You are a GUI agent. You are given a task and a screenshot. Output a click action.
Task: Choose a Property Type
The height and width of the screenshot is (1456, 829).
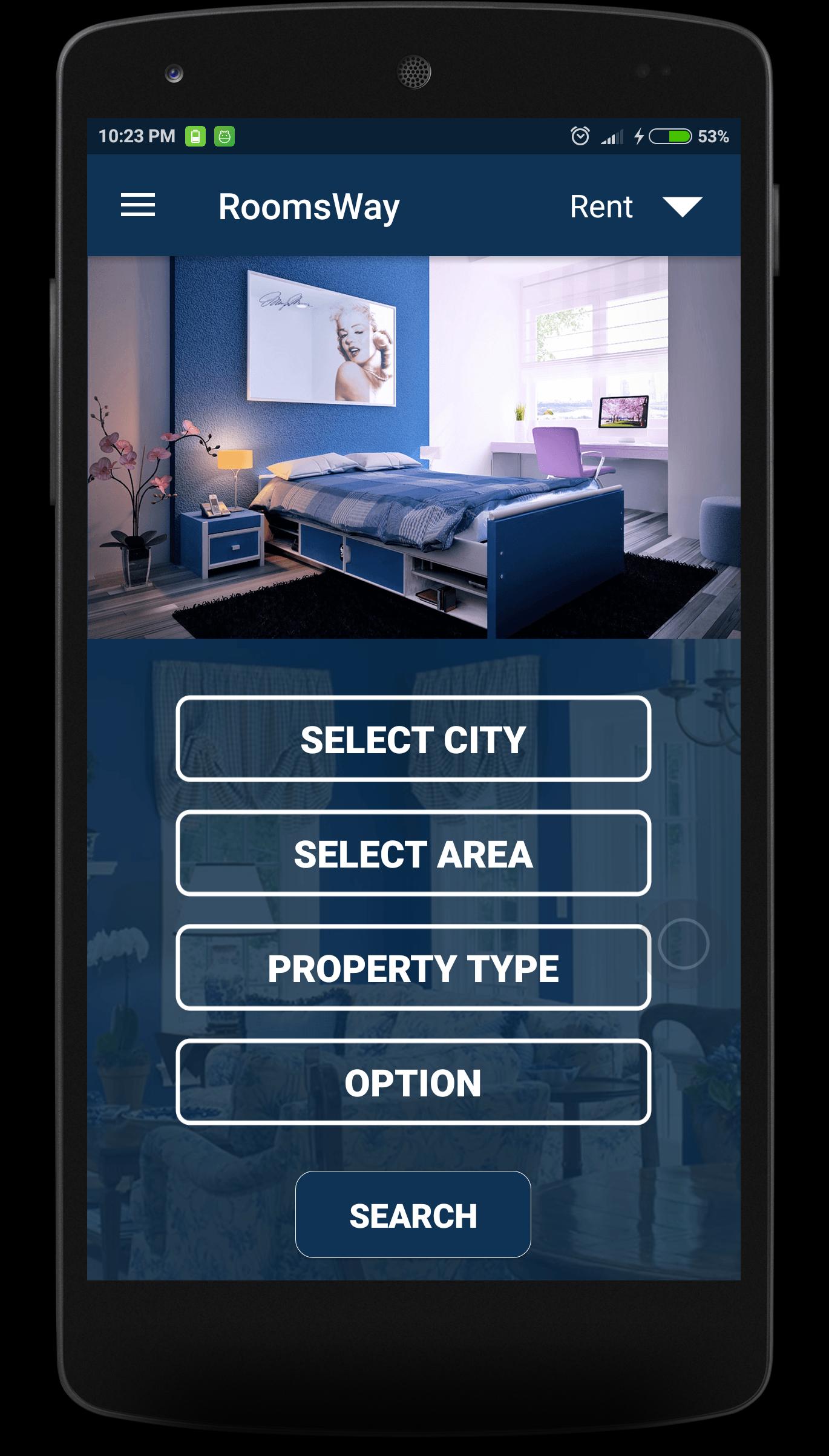pyautogui.click(x=413, y=967)
